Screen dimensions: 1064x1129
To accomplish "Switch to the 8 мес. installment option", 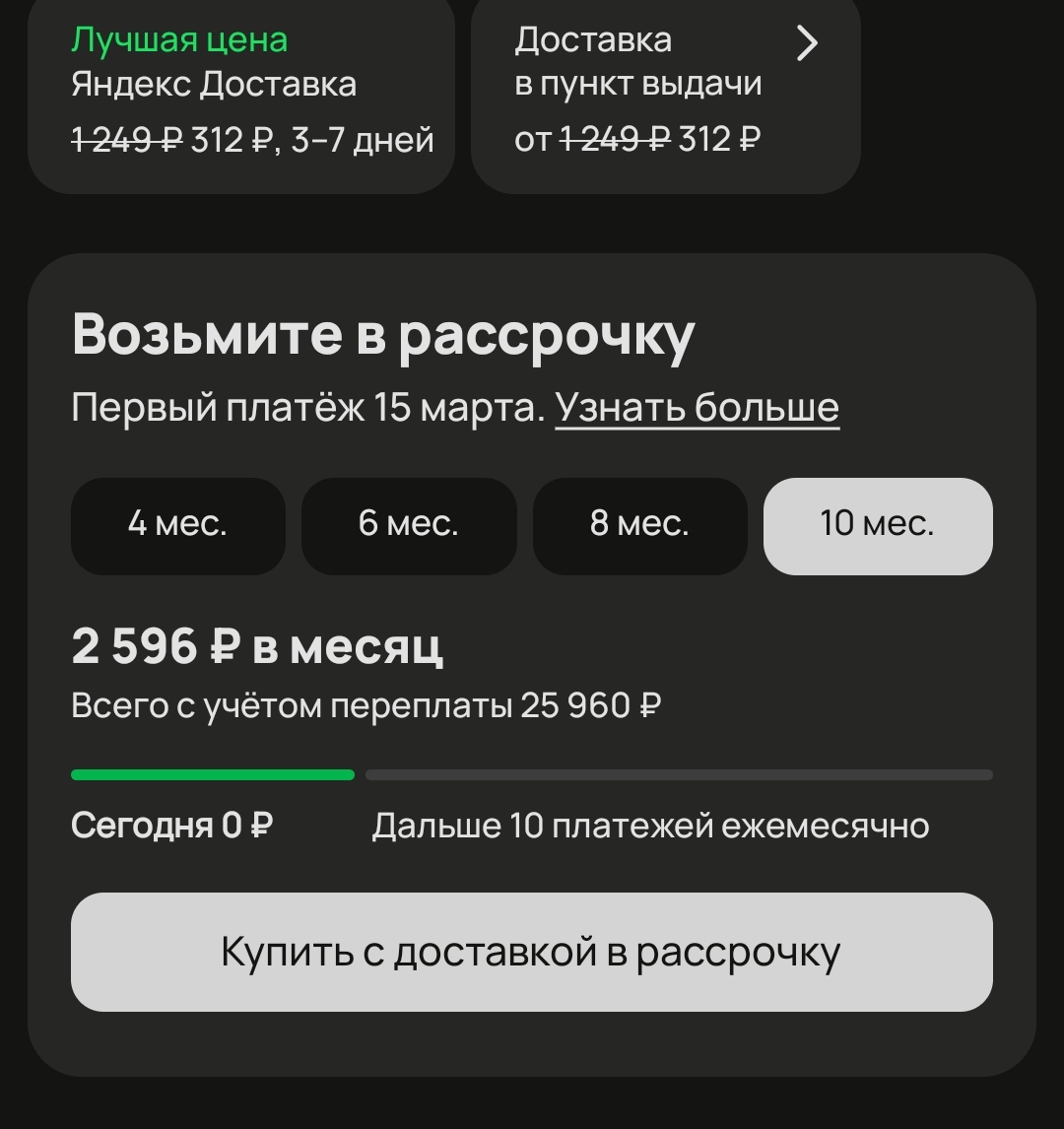I will pyautogui.click(x=639, y=525).
